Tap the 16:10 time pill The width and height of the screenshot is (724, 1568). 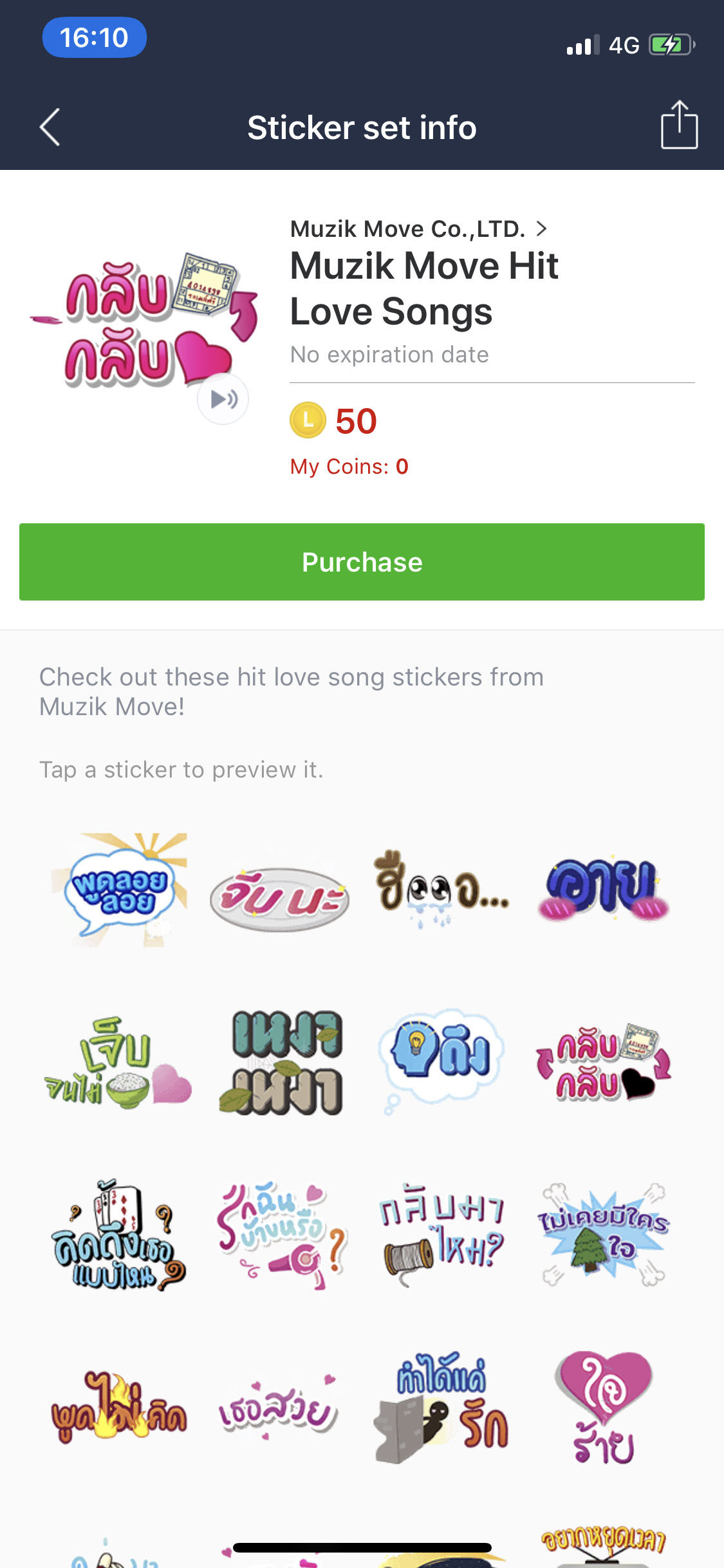click(94, 38)
